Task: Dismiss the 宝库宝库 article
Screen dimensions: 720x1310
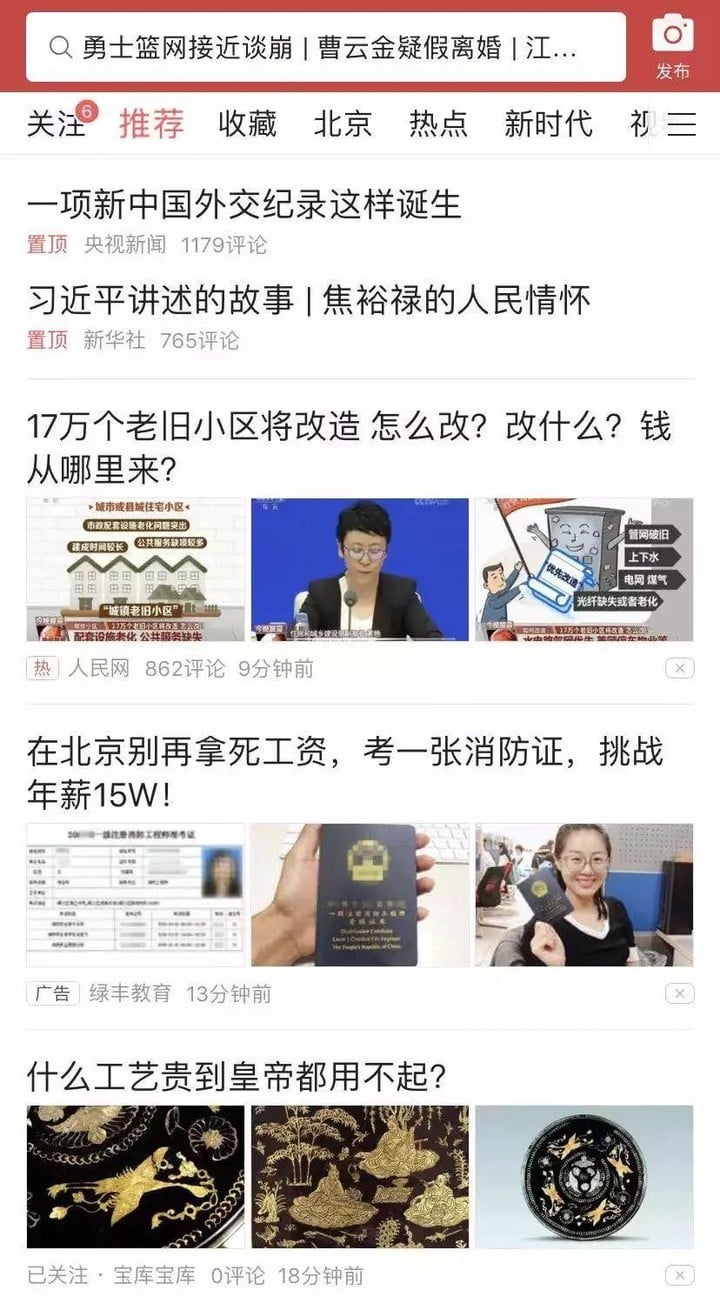Action: click(x=679, y=1275)
